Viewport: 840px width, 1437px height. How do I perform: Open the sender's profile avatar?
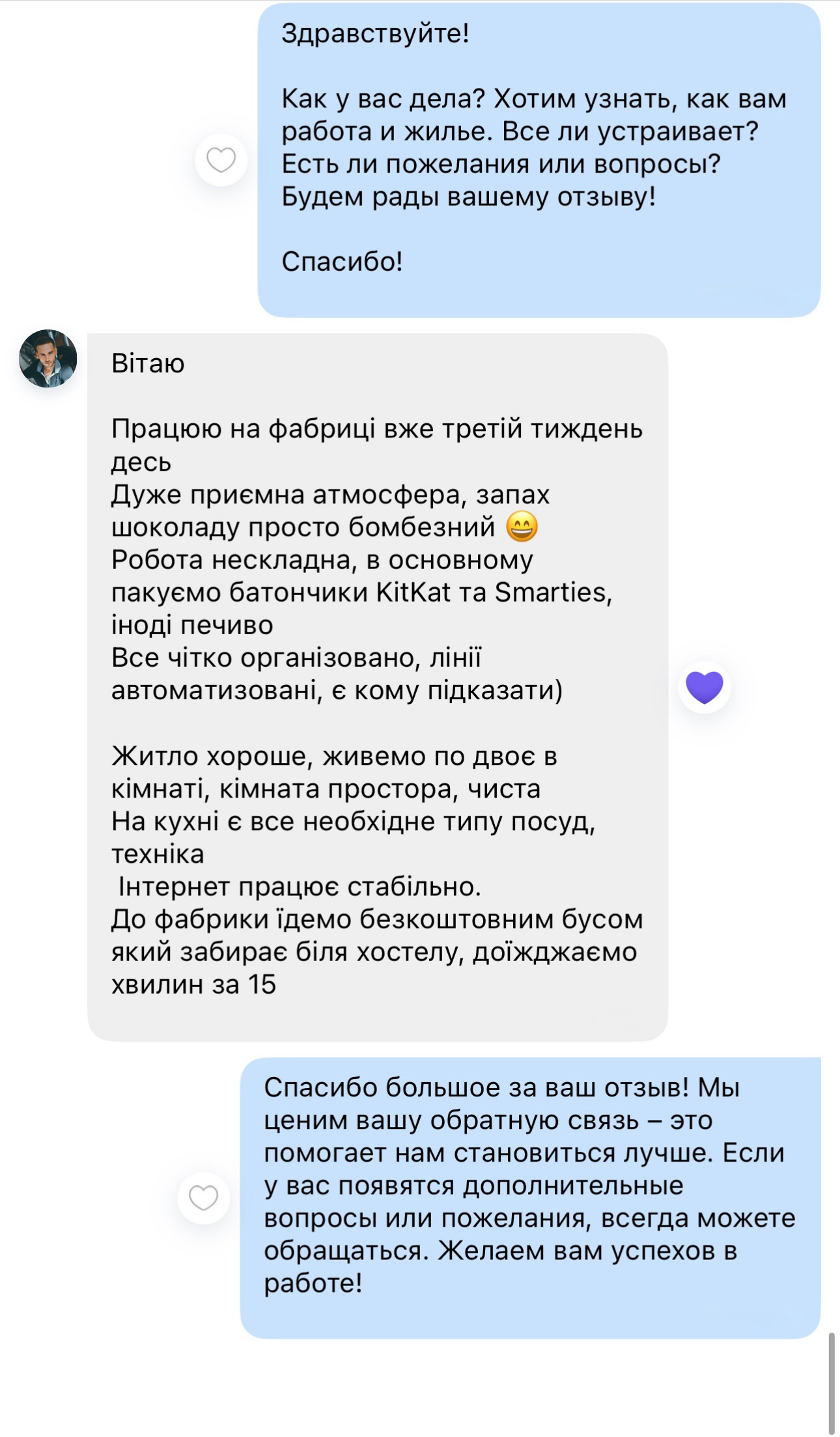48,359
